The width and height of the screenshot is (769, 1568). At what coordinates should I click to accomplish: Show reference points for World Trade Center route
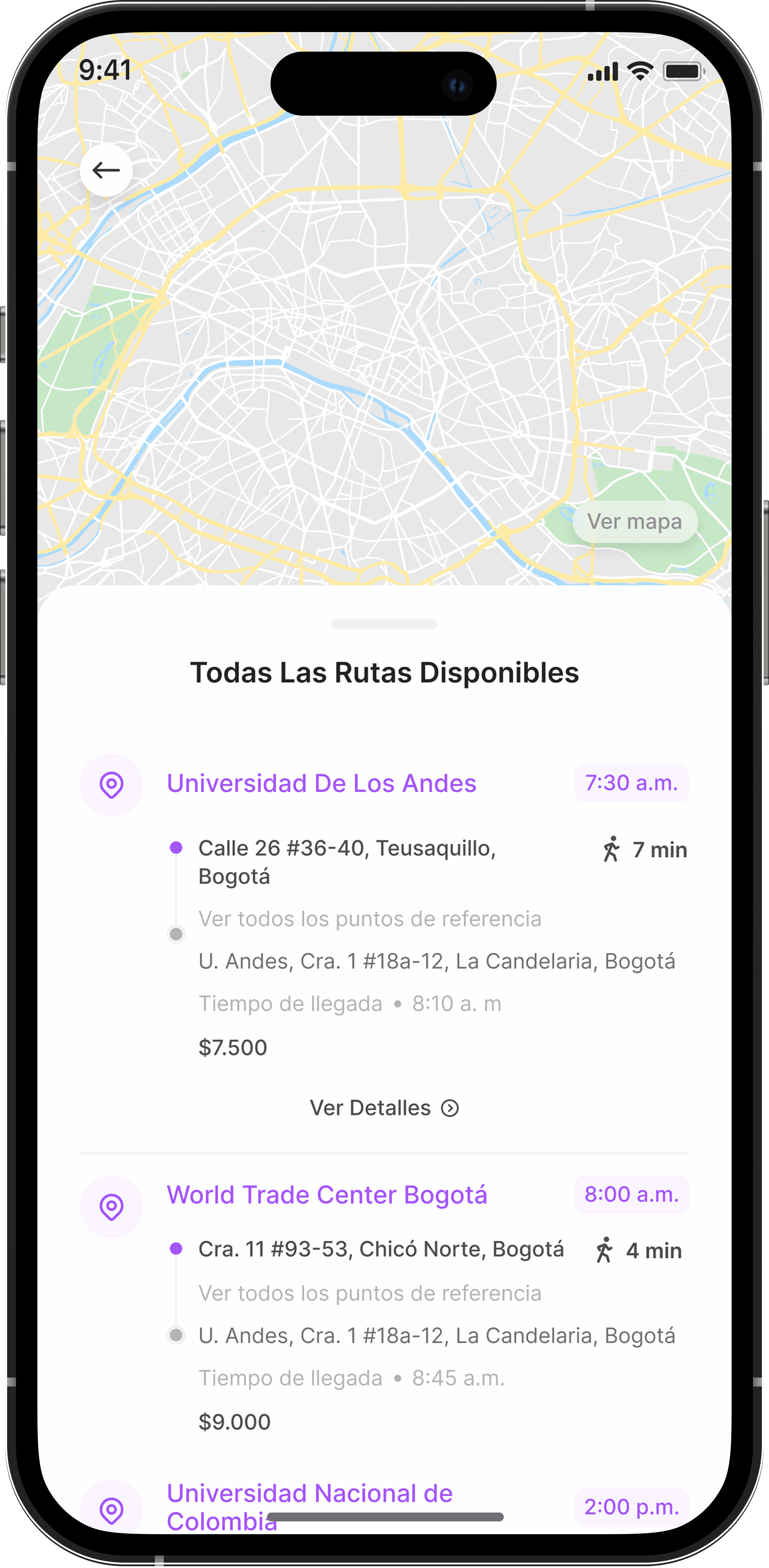369,1293
